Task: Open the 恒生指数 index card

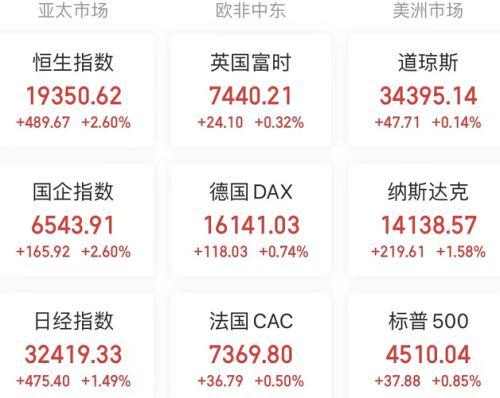Action: tap(74, 90)
